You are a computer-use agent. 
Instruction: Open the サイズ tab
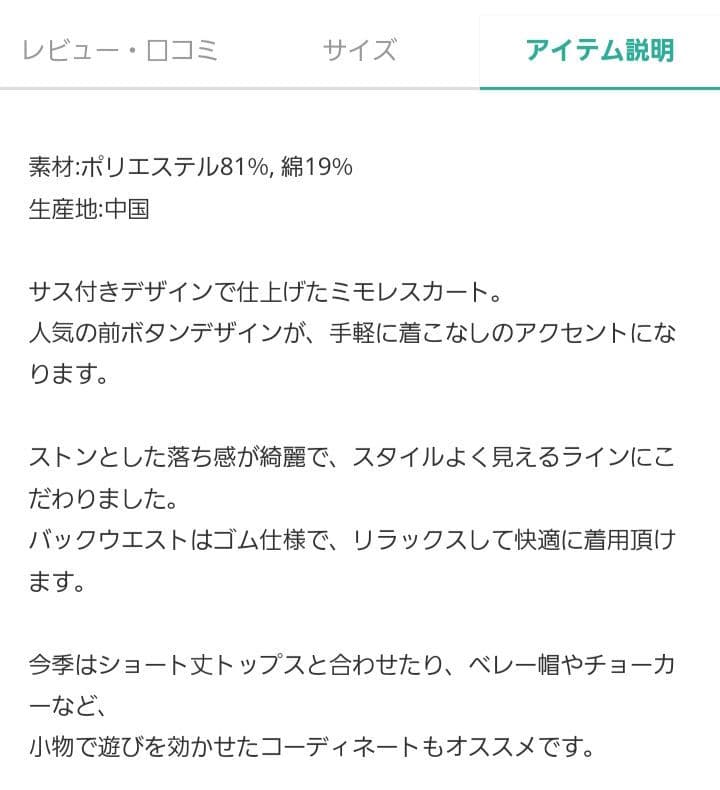[x=360, y=50]
